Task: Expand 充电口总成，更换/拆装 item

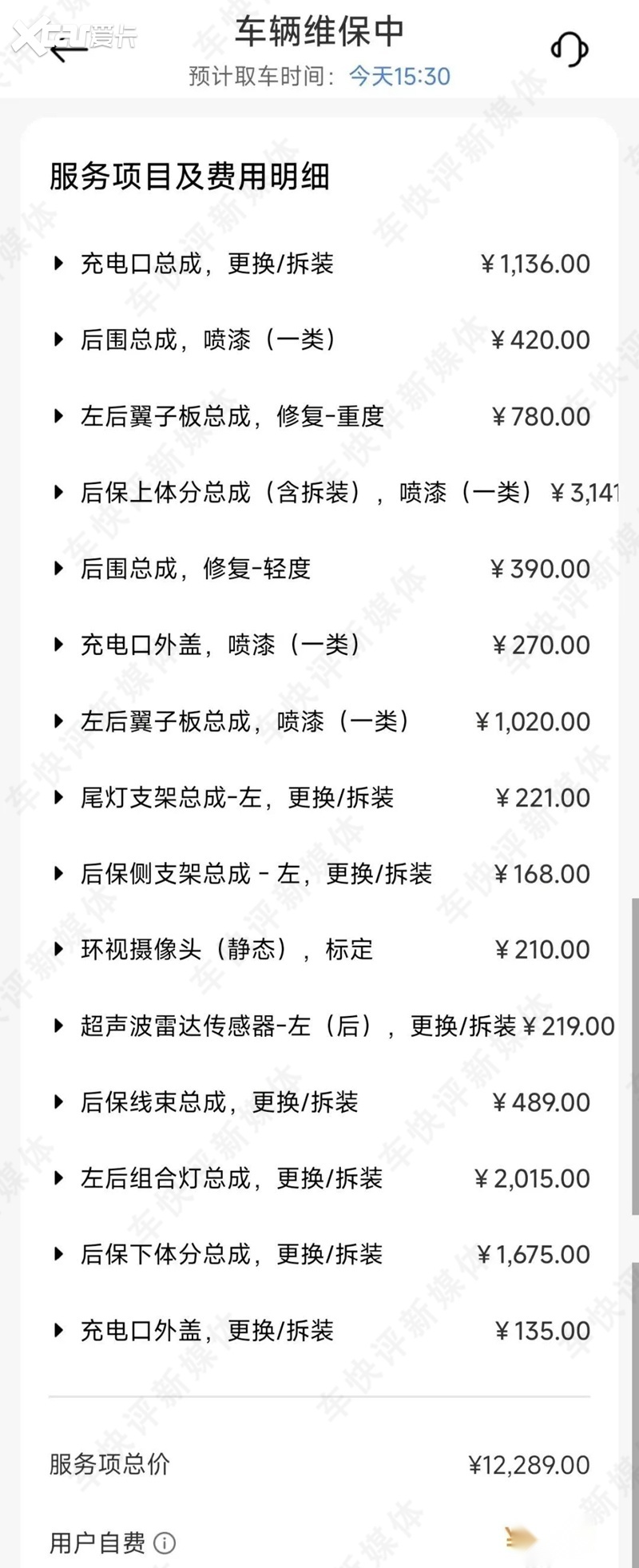Action: (58, 264)
